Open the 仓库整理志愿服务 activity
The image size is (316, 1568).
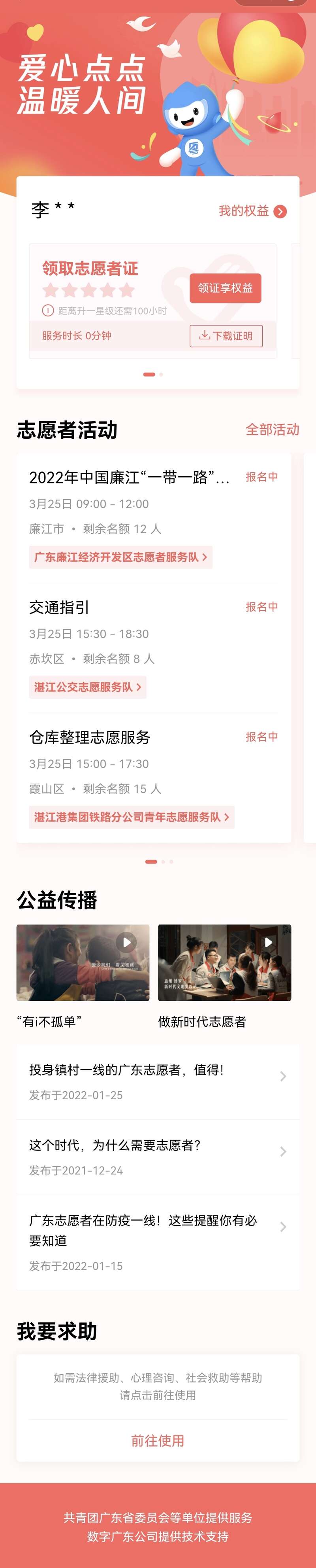(90, 738)
